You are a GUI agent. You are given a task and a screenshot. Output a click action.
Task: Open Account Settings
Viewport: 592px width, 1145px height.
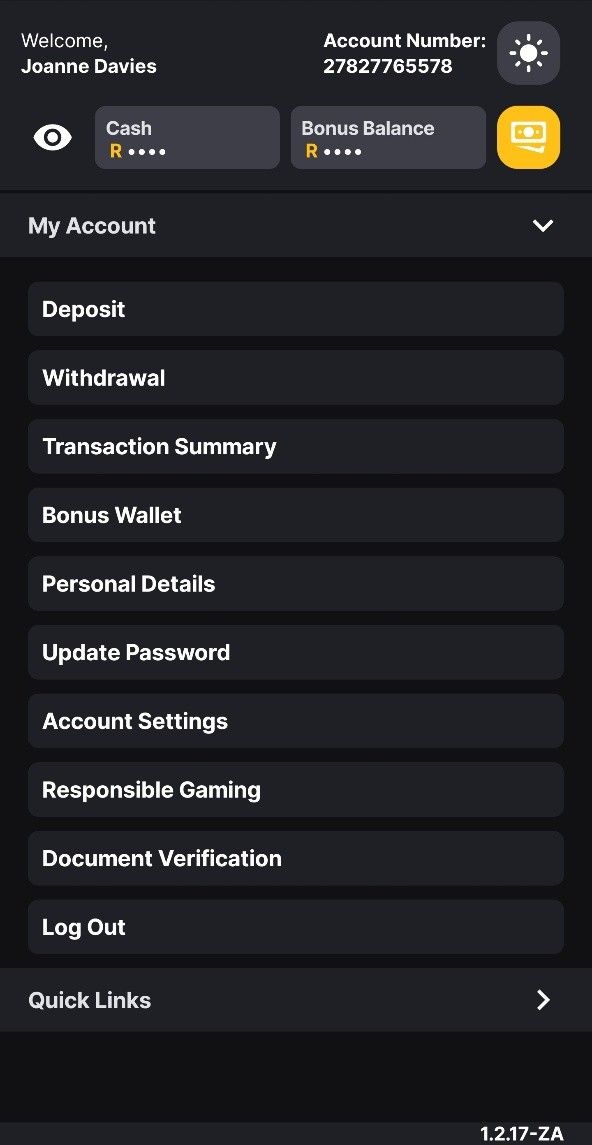click(x=296, y=721)
